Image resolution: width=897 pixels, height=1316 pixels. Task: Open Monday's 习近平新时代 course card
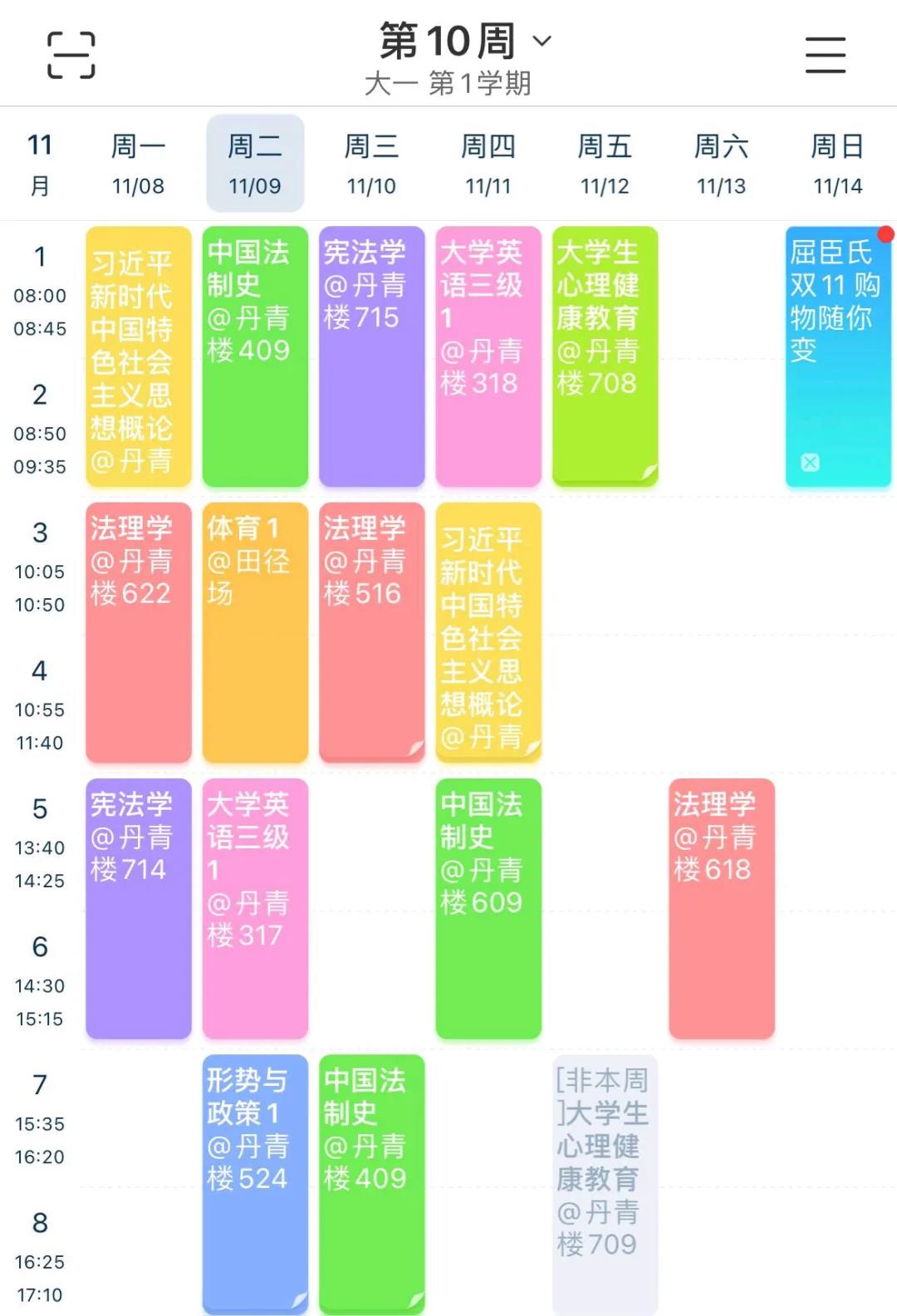point(138,357)
